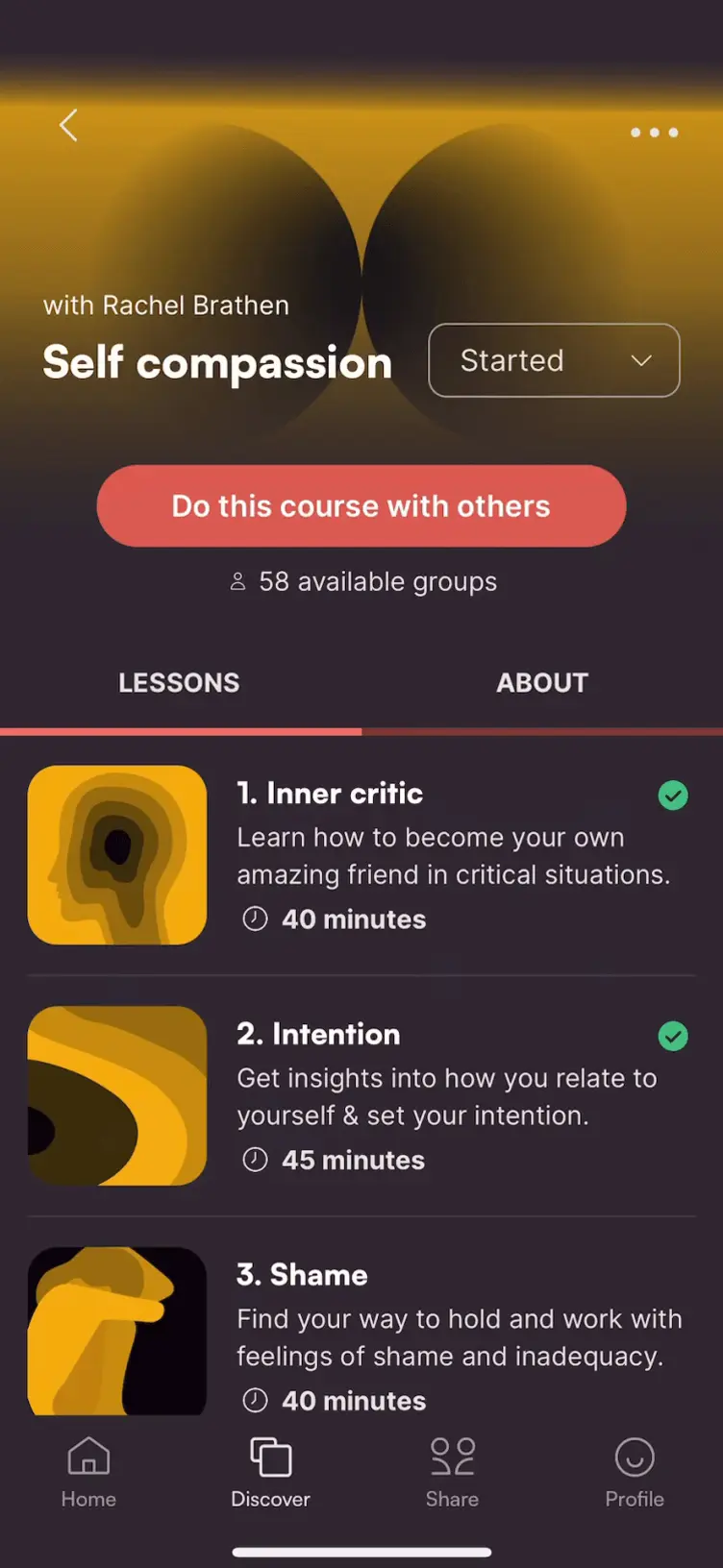Switch to the About tab
The image size is (723, 1568).
[x=542, y=683]
